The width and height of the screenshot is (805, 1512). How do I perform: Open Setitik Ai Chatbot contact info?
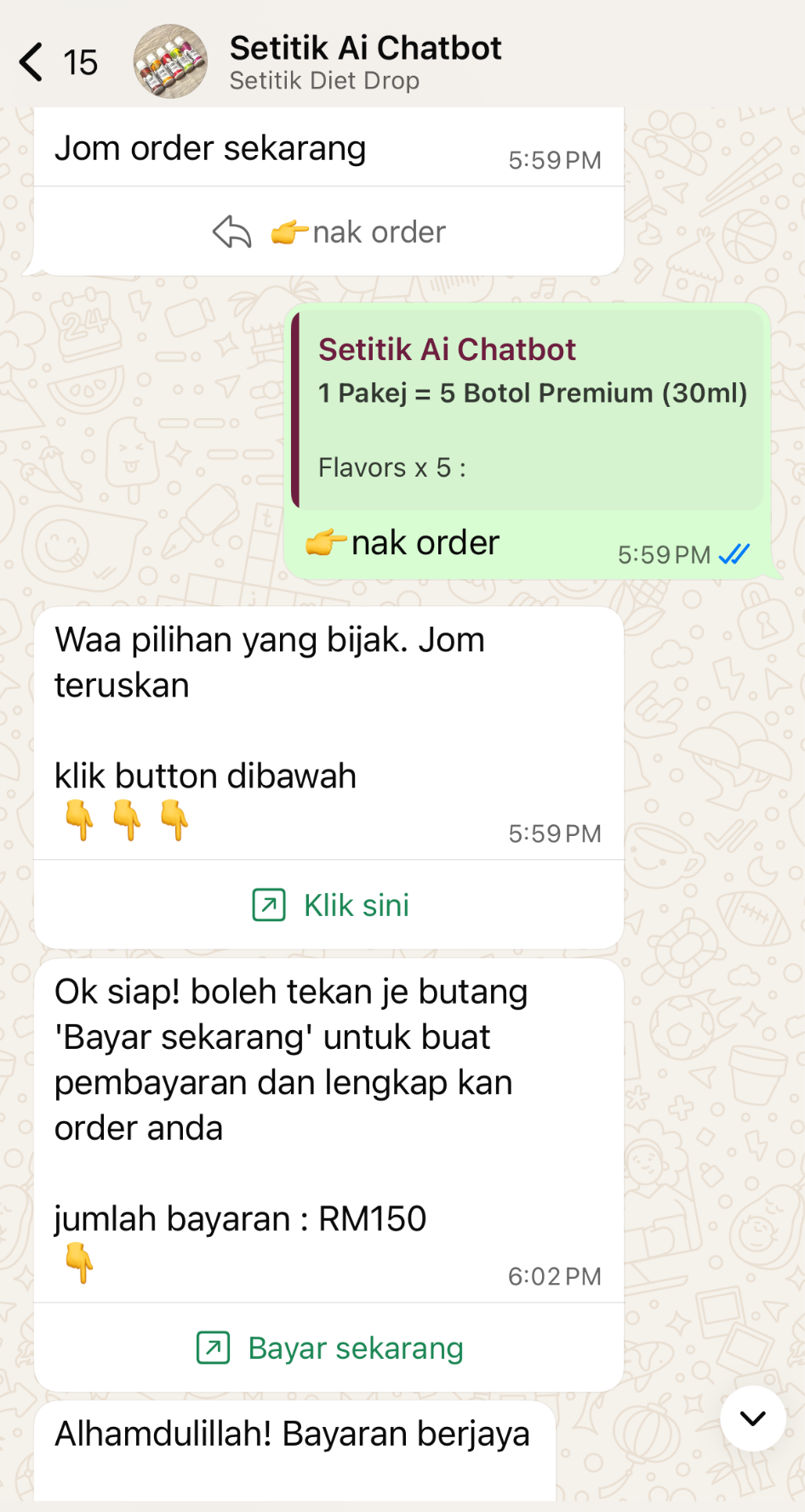coord(366,61)
